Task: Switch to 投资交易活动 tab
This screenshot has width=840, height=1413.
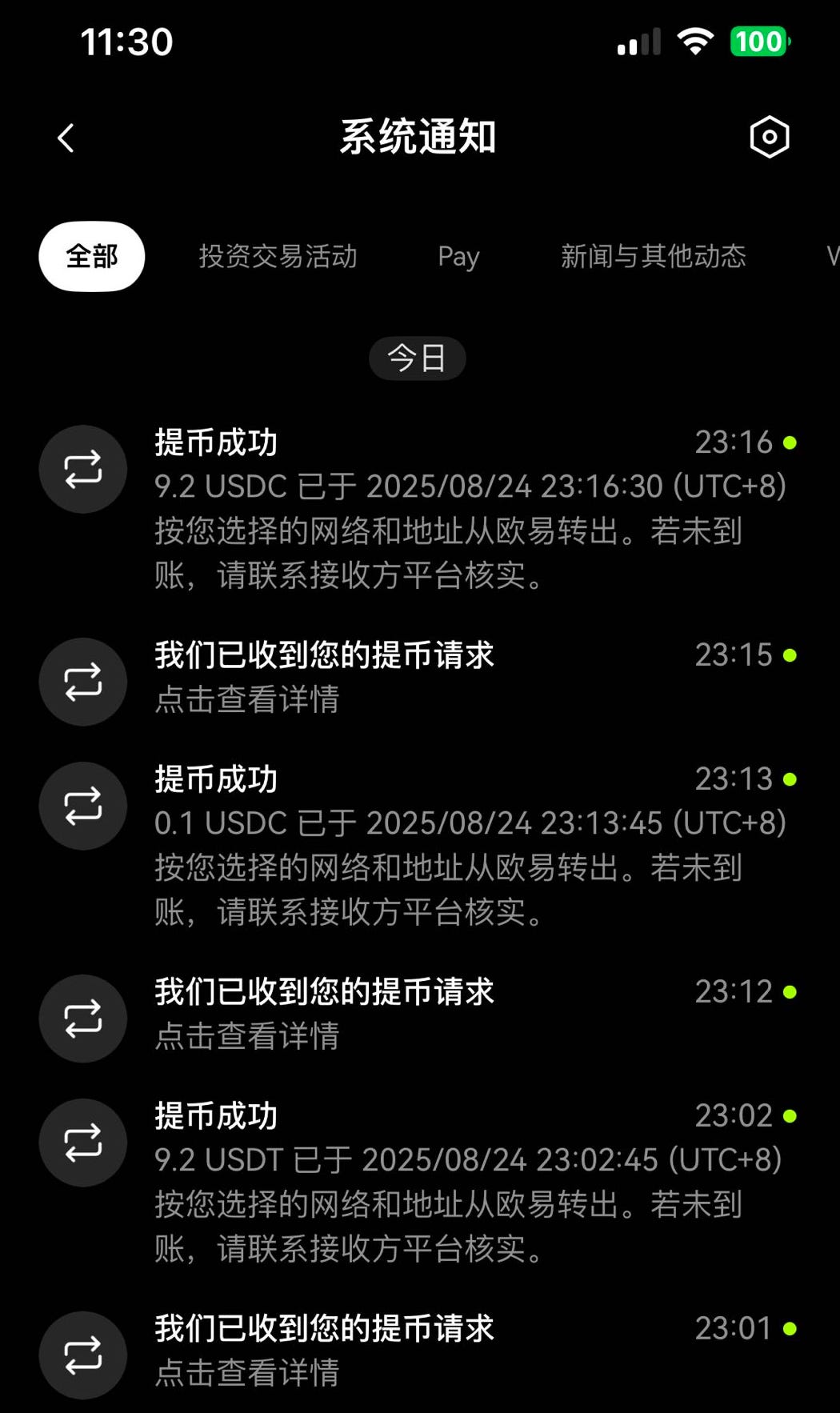Action: click(278, 256)
